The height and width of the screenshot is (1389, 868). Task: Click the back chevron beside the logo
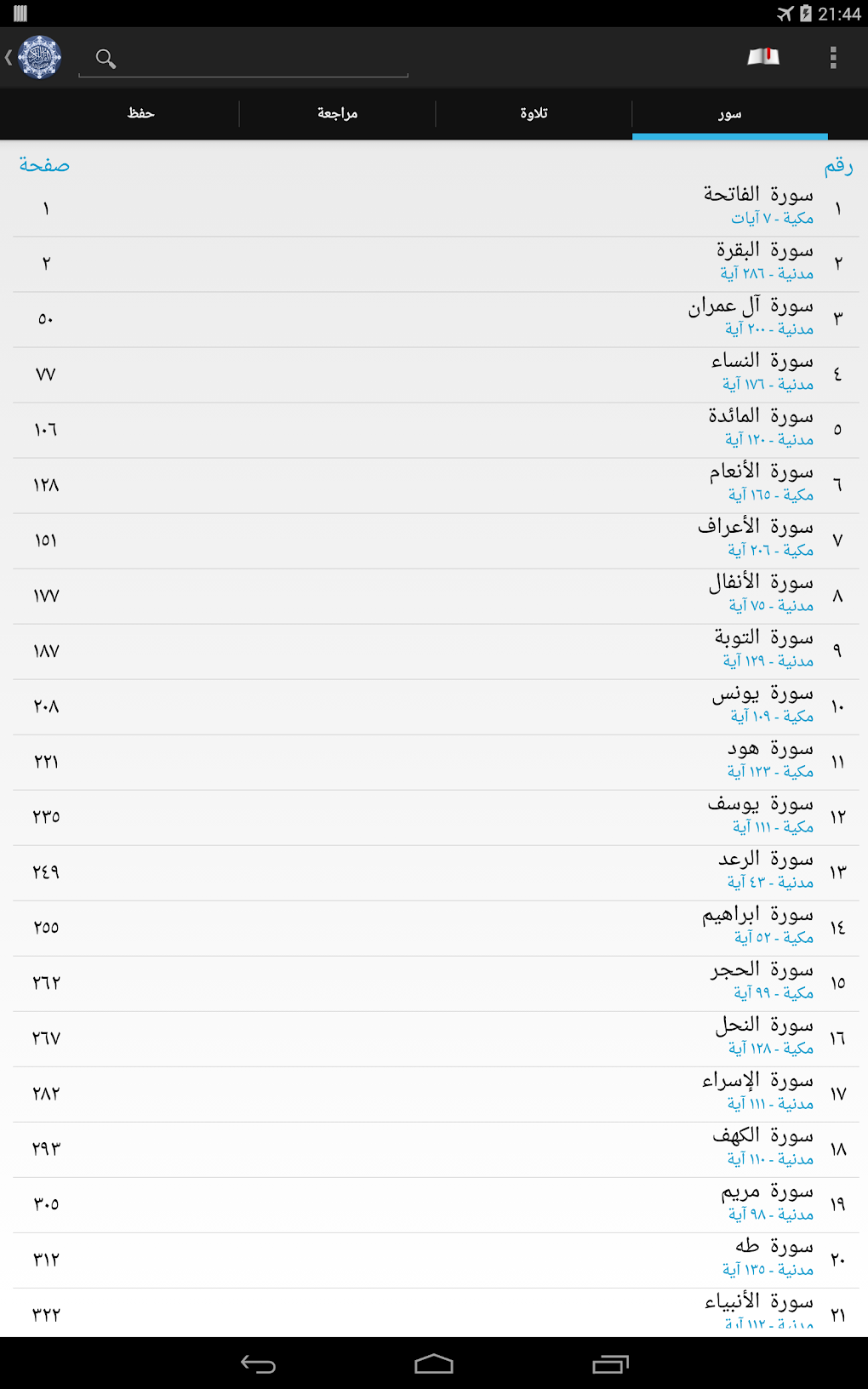coord(8,56)
